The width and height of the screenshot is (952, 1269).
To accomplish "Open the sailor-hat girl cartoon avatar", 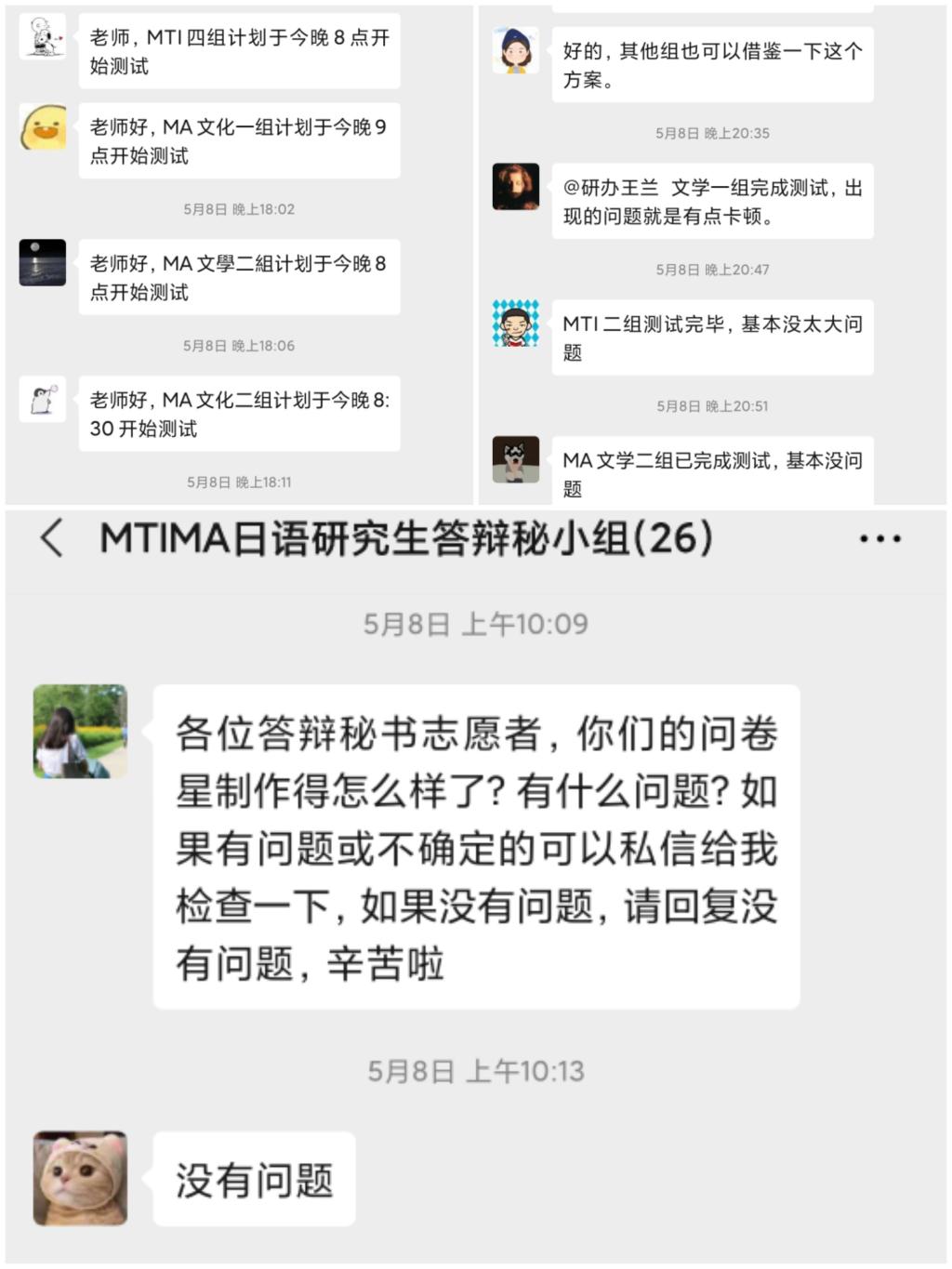I will 516,52.
